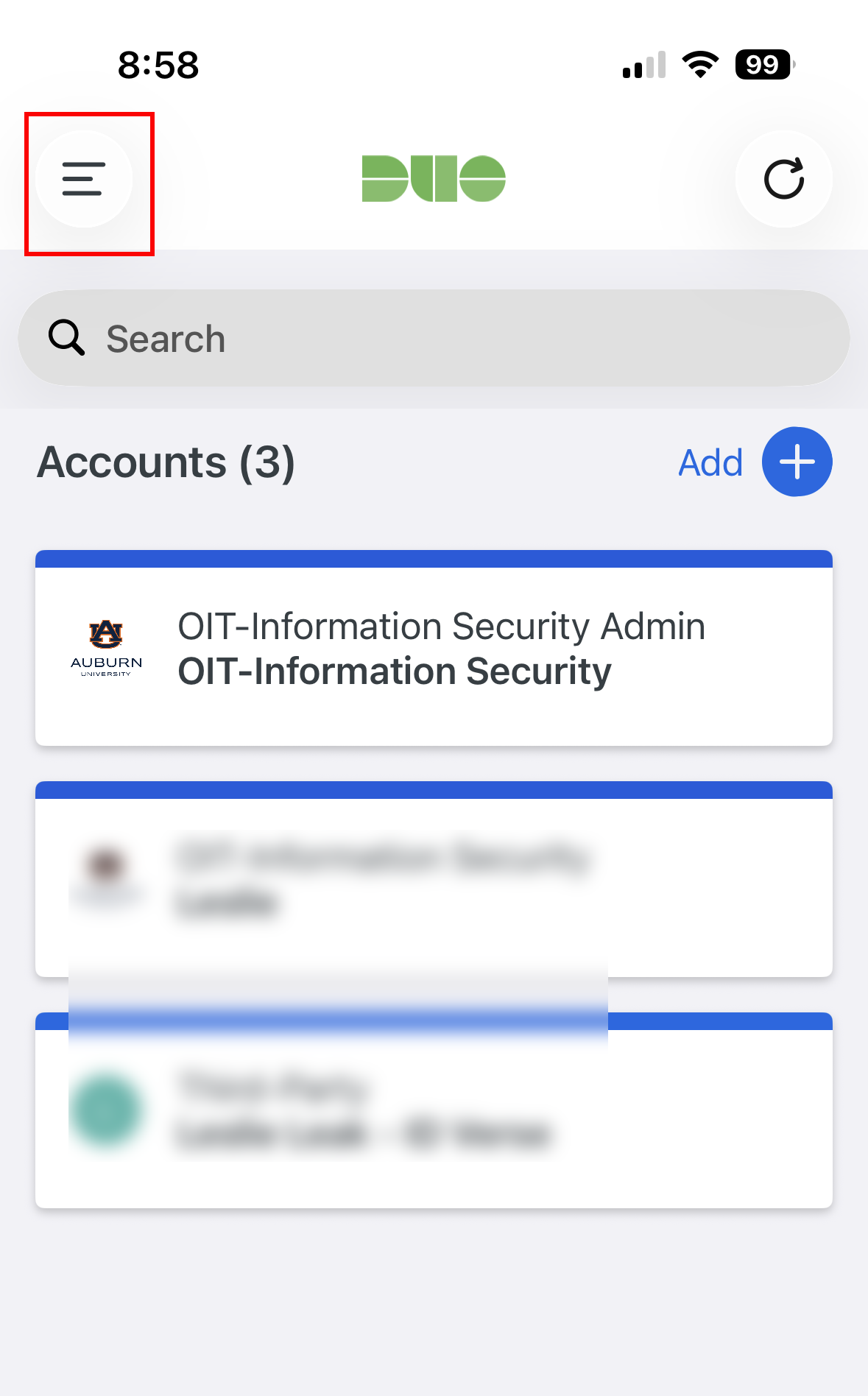
Task: Select the Accounts (3) heading
Action: pyautogui.click(x=165, y=462)
